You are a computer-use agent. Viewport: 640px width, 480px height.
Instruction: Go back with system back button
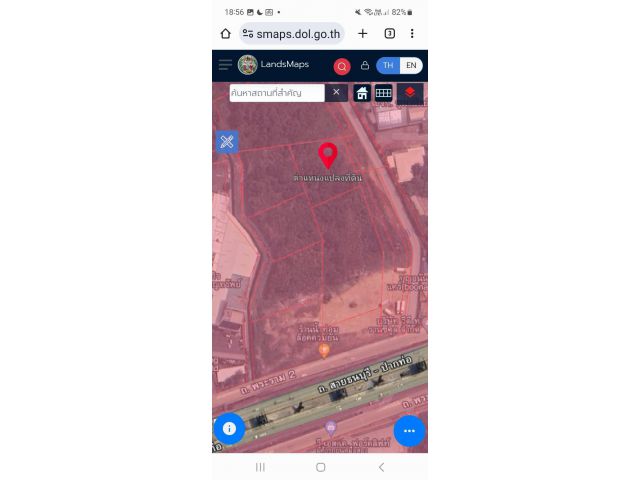click(x=381, y=467)
